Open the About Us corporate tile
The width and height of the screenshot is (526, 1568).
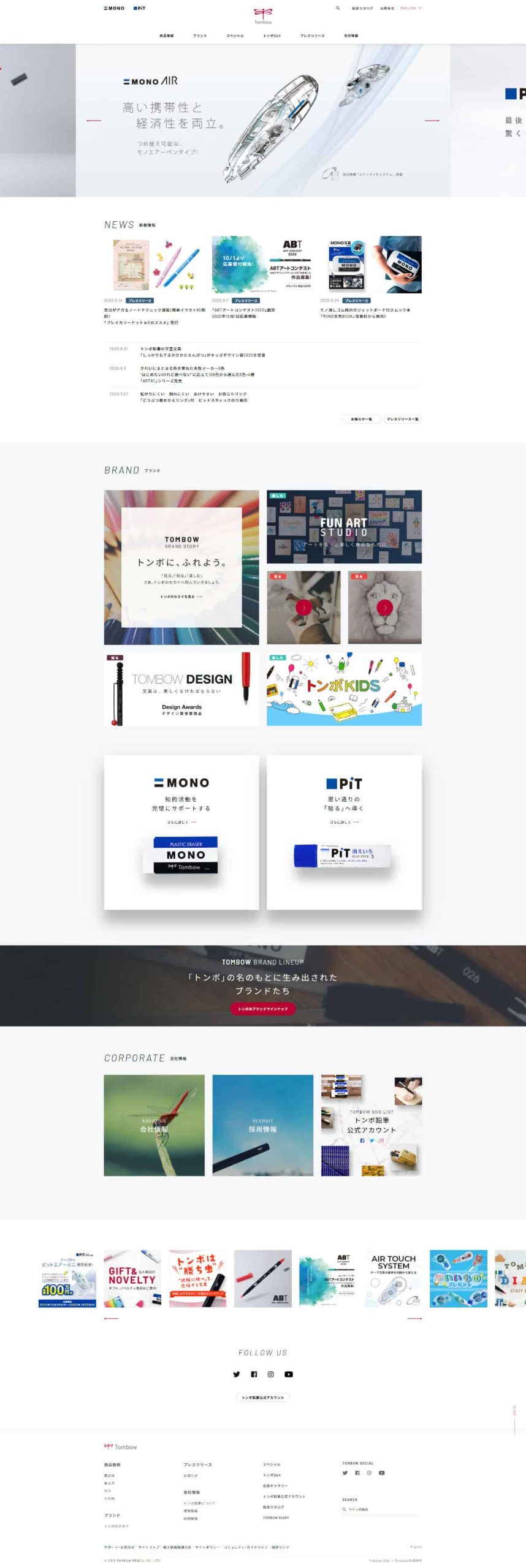pos(154,1125)
